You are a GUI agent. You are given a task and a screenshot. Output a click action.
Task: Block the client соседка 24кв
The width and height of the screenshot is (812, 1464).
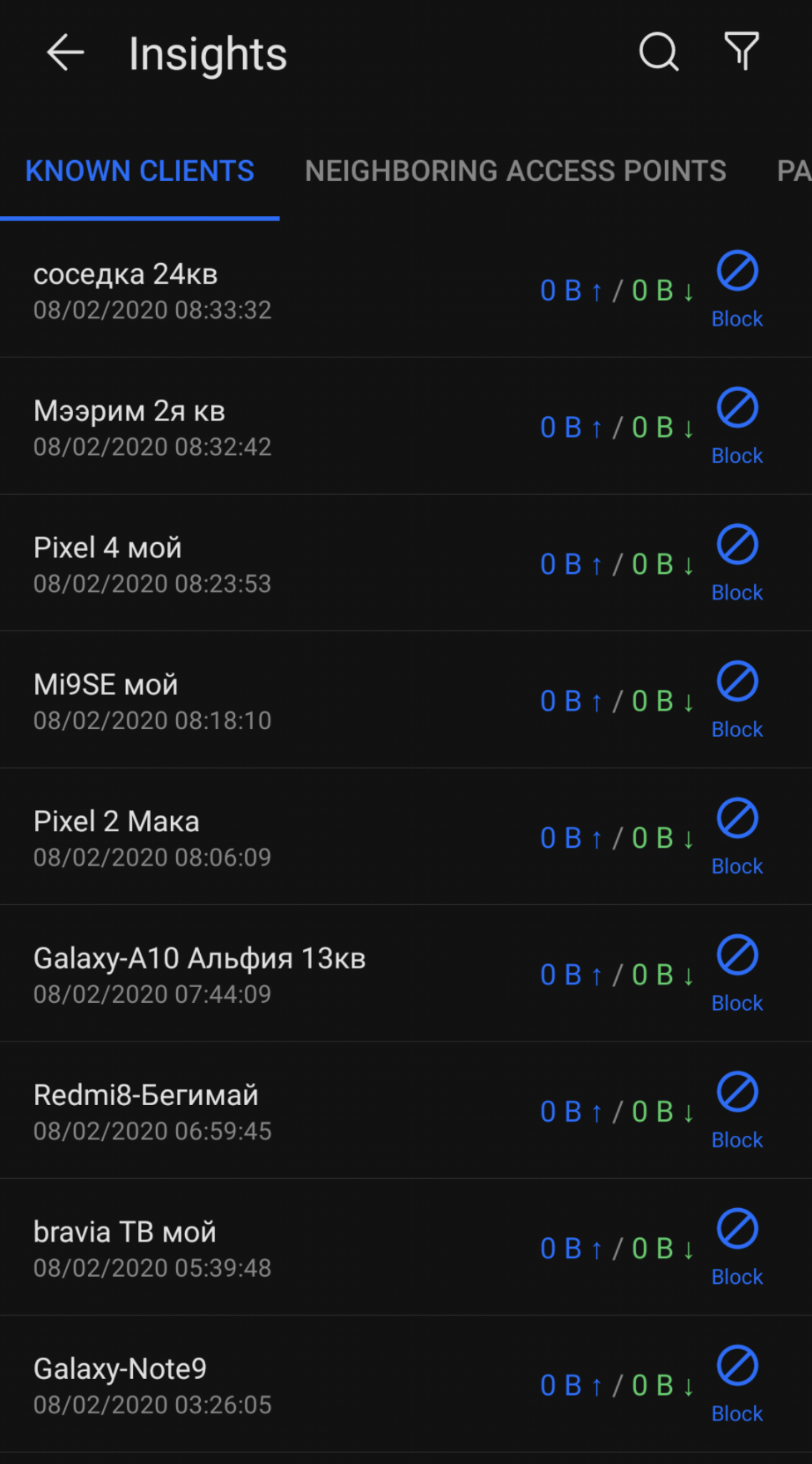coord(737,290)
